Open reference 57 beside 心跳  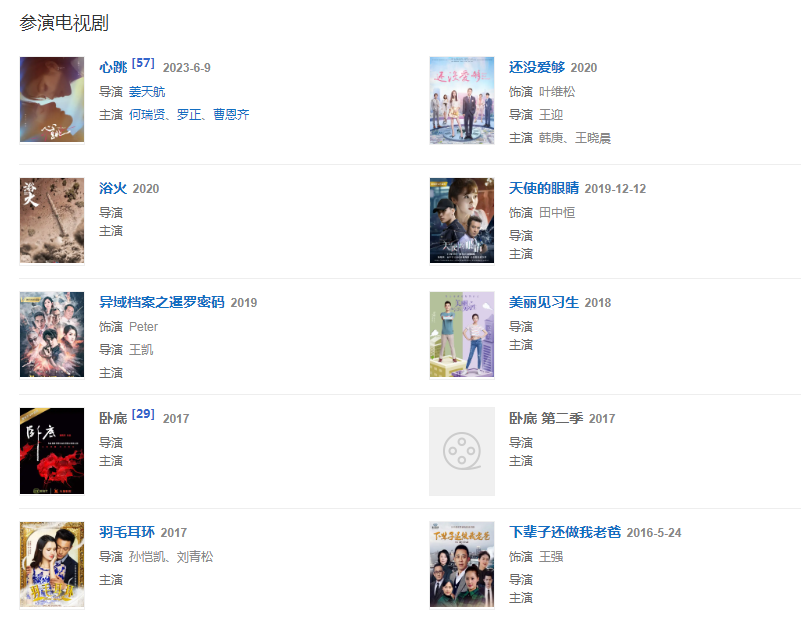pos(143,63)
